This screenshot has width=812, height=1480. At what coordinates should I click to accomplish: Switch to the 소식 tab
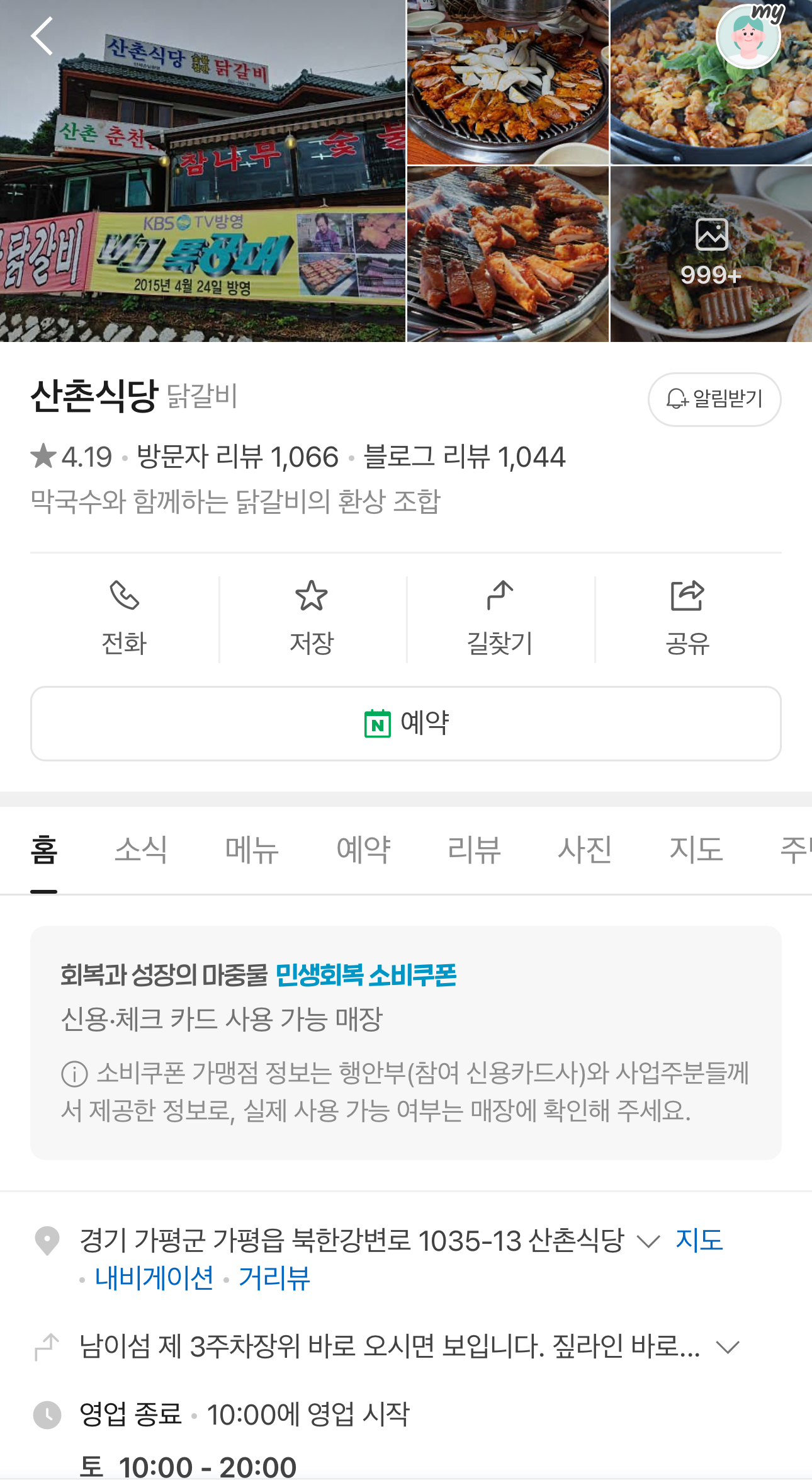[x=141, y=850]
